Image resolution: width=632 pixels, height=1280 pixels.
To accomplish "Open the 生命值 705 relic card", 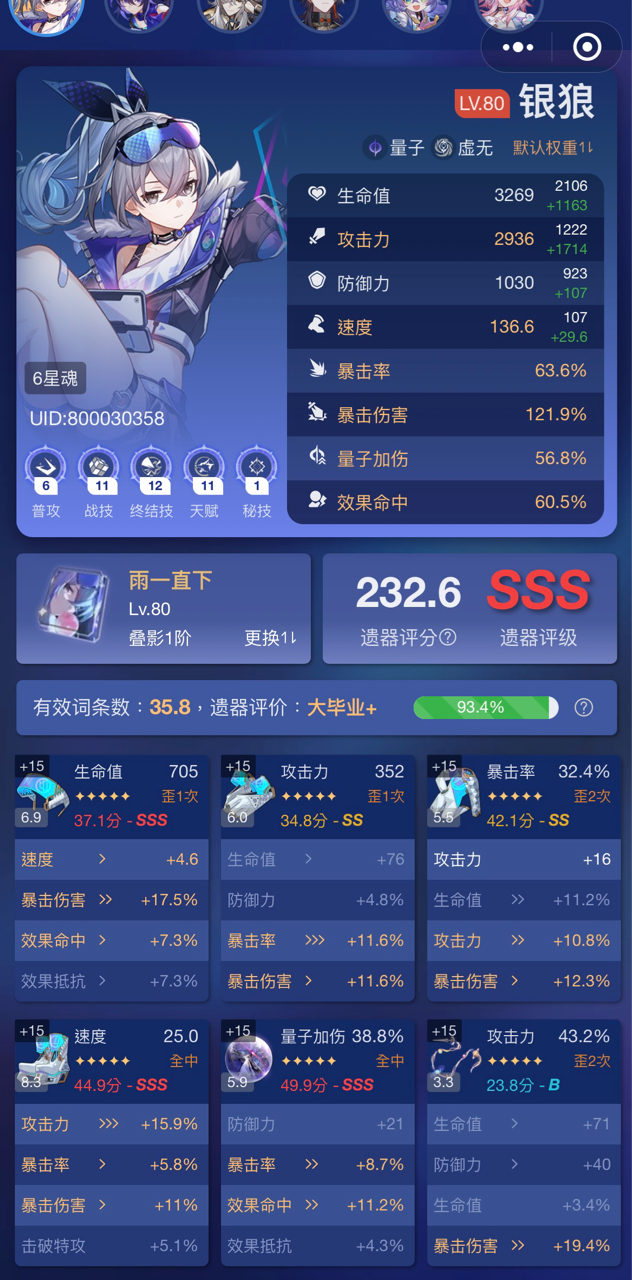I will (112, 796).
